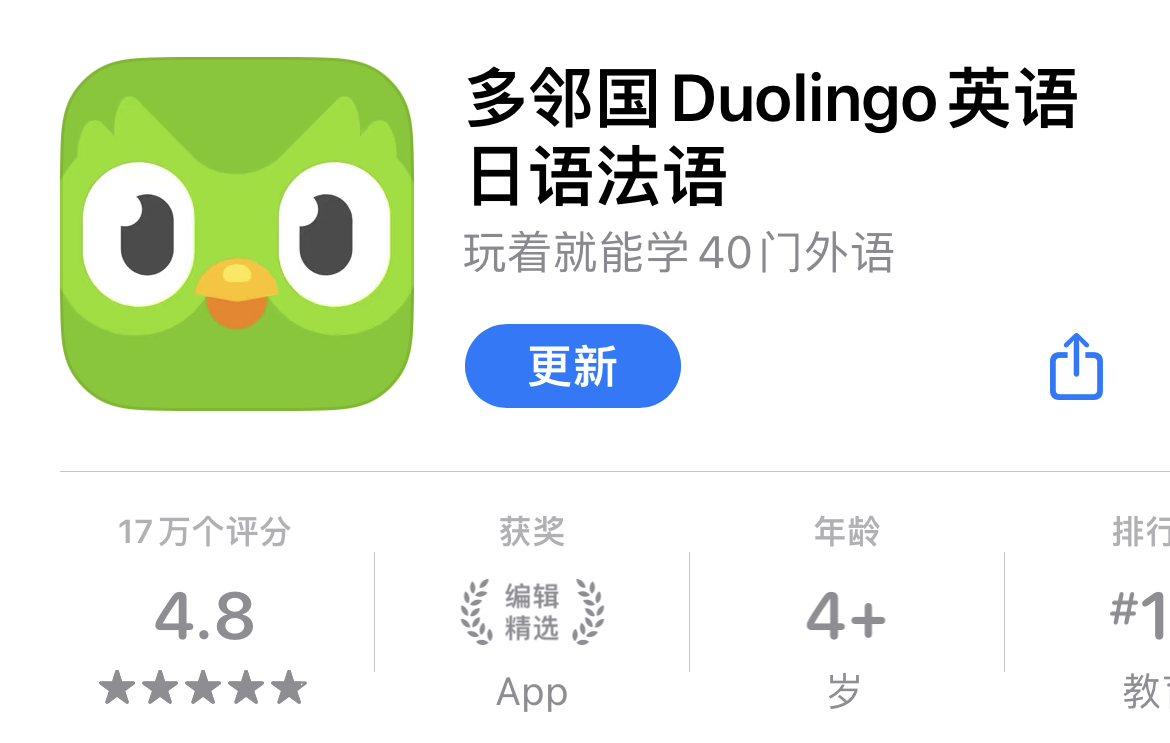Share the Duolingo app page
The image size is (1170, 743).
[x=1076, y=367]
